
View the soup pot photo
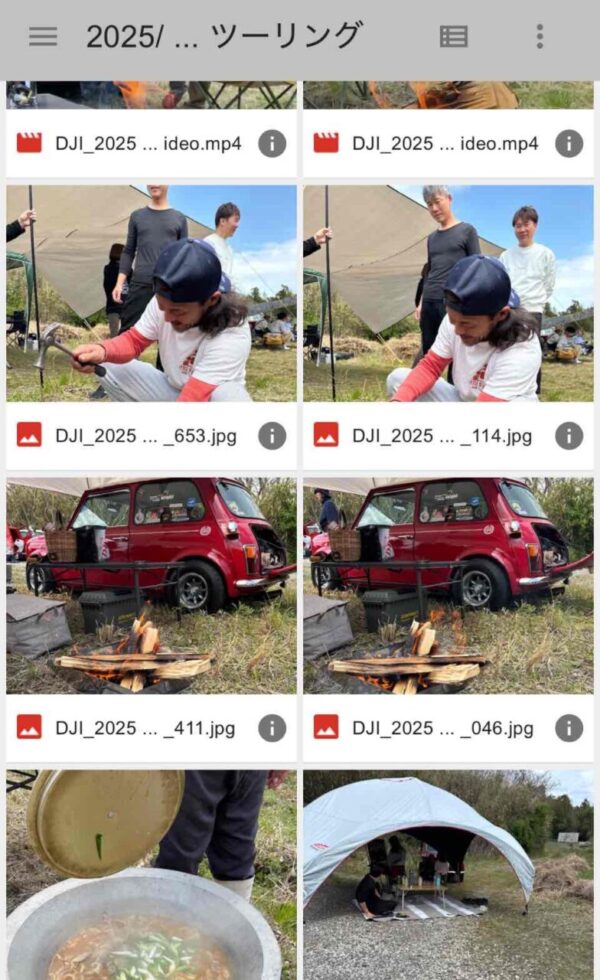[151, 875]
